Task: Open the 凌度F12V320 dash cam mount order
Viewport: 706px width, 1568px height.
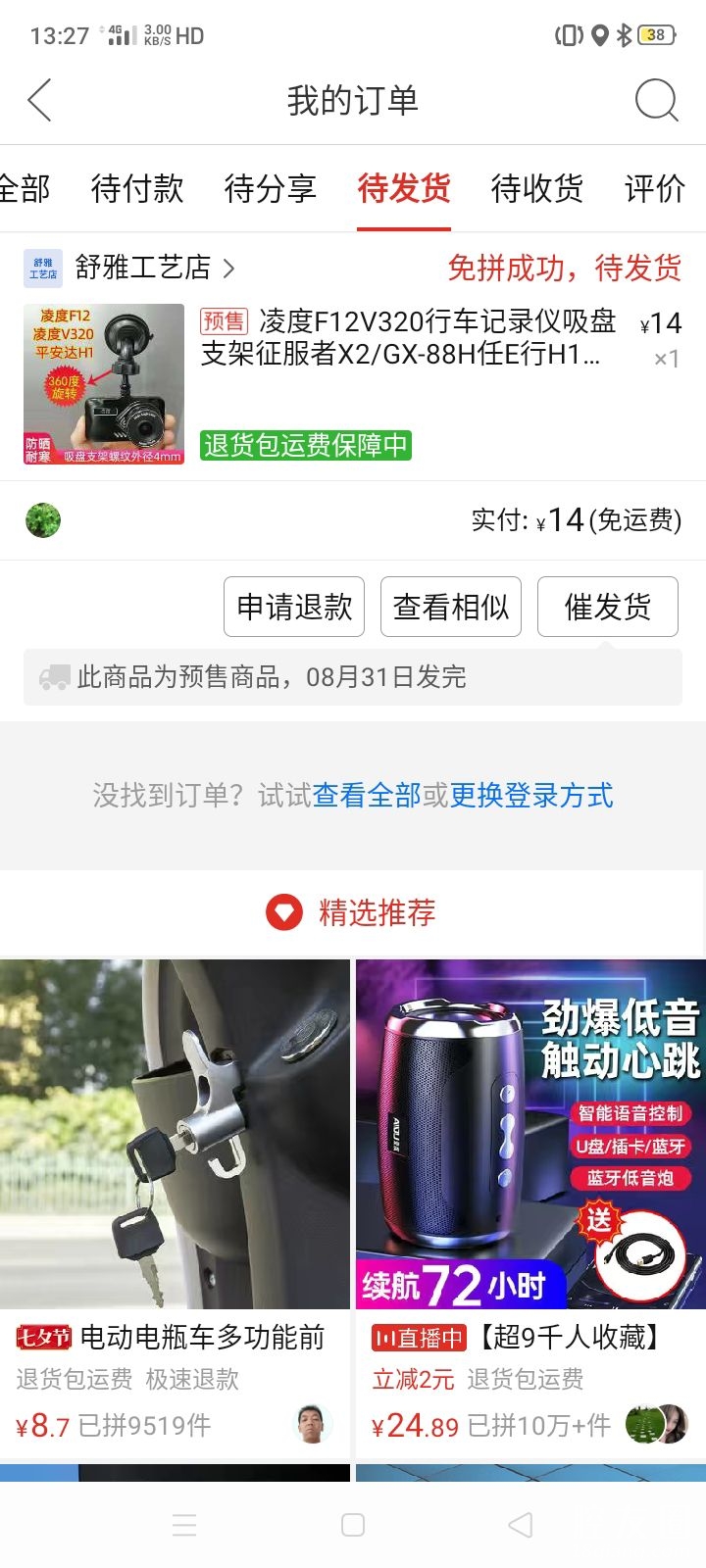Action: tap(408, 337)
